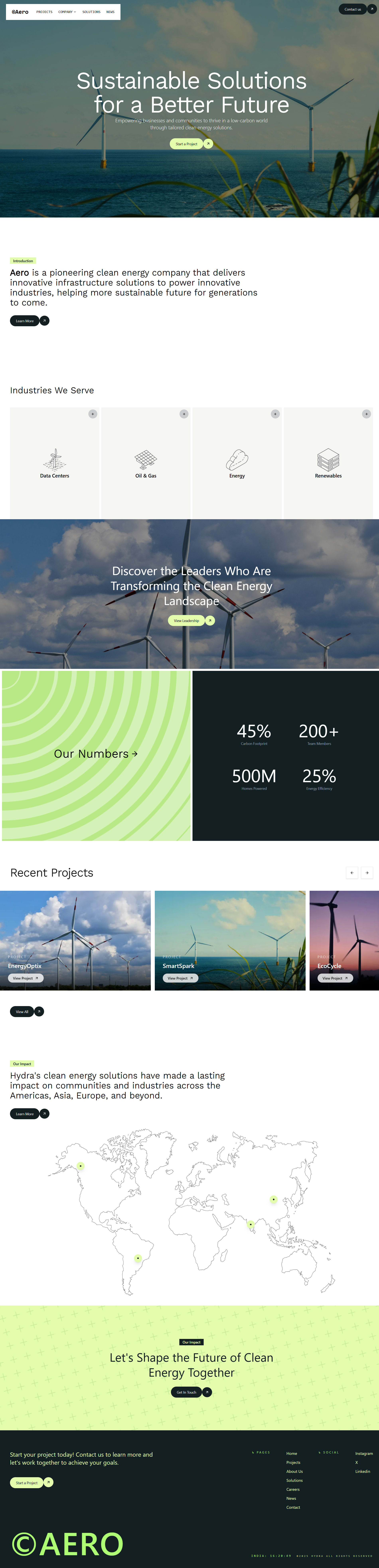Open the Solutions nav link
This screenshot has width=379, height=1568.
(x=91, y=12)
